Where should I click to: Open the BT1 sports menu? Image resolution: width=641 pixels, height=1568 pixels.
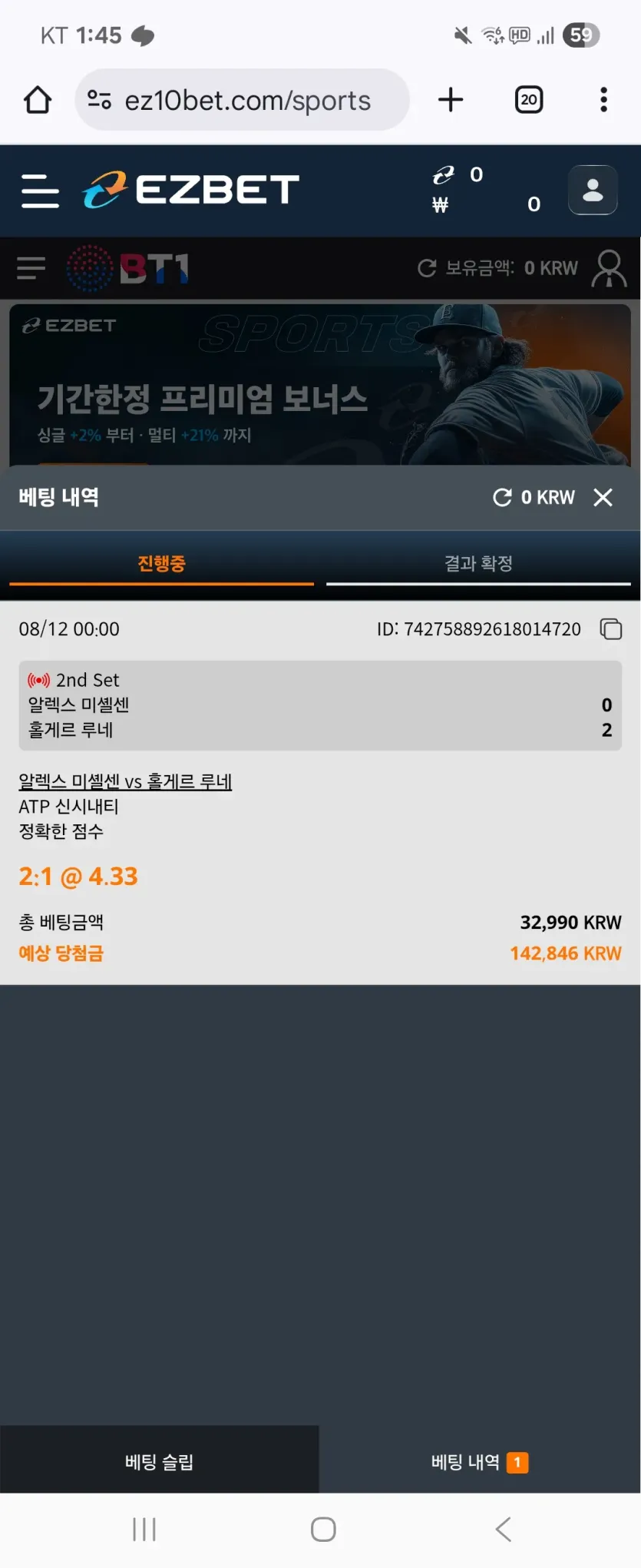(x=31, y=268)
